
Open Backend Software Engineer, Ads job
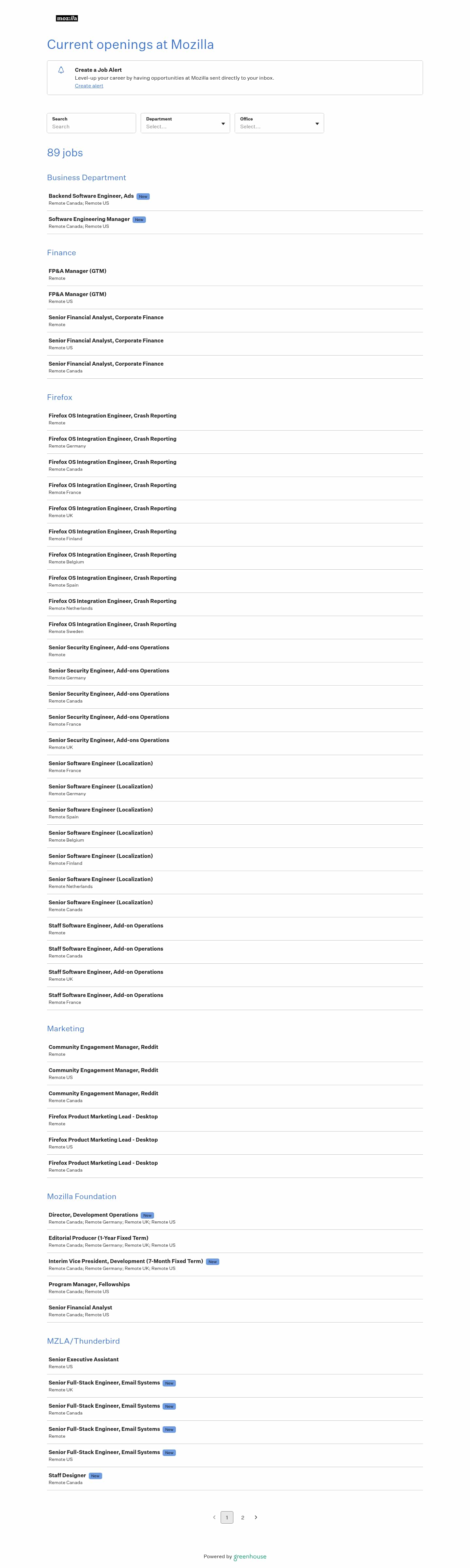91,196
